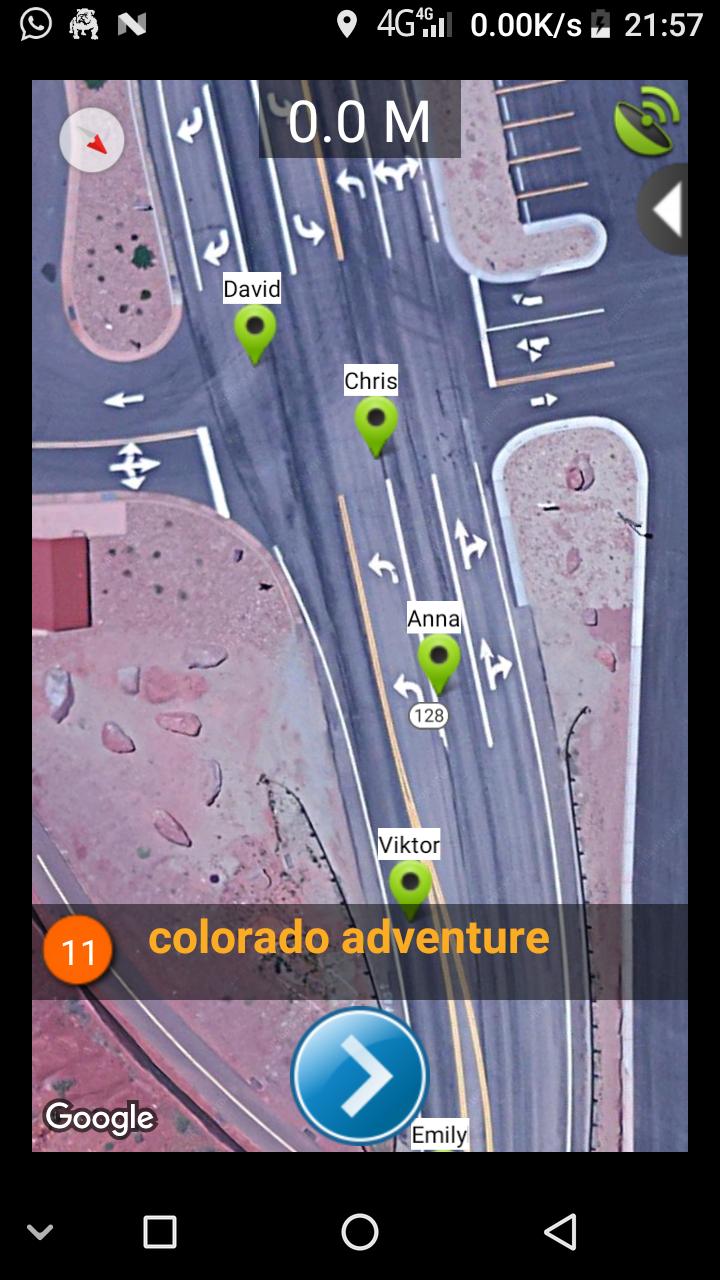The image size is (720, 1280).
Task: Select Chris's location pin
Action: pos(376,423)
